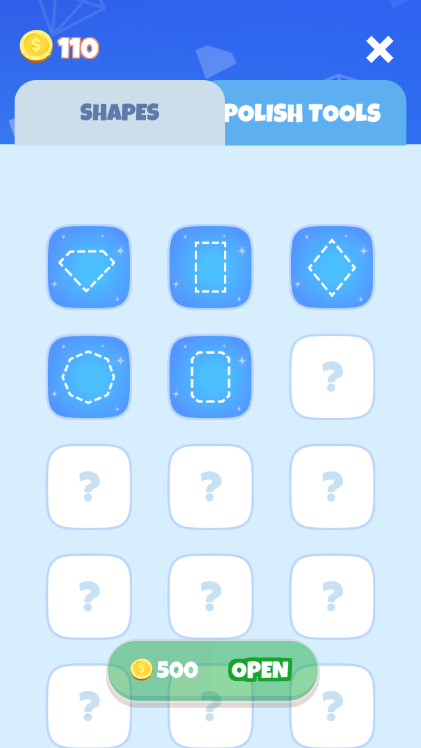Choose the rounded rectangle shape
421x748 pixels.
pos(210,377)
